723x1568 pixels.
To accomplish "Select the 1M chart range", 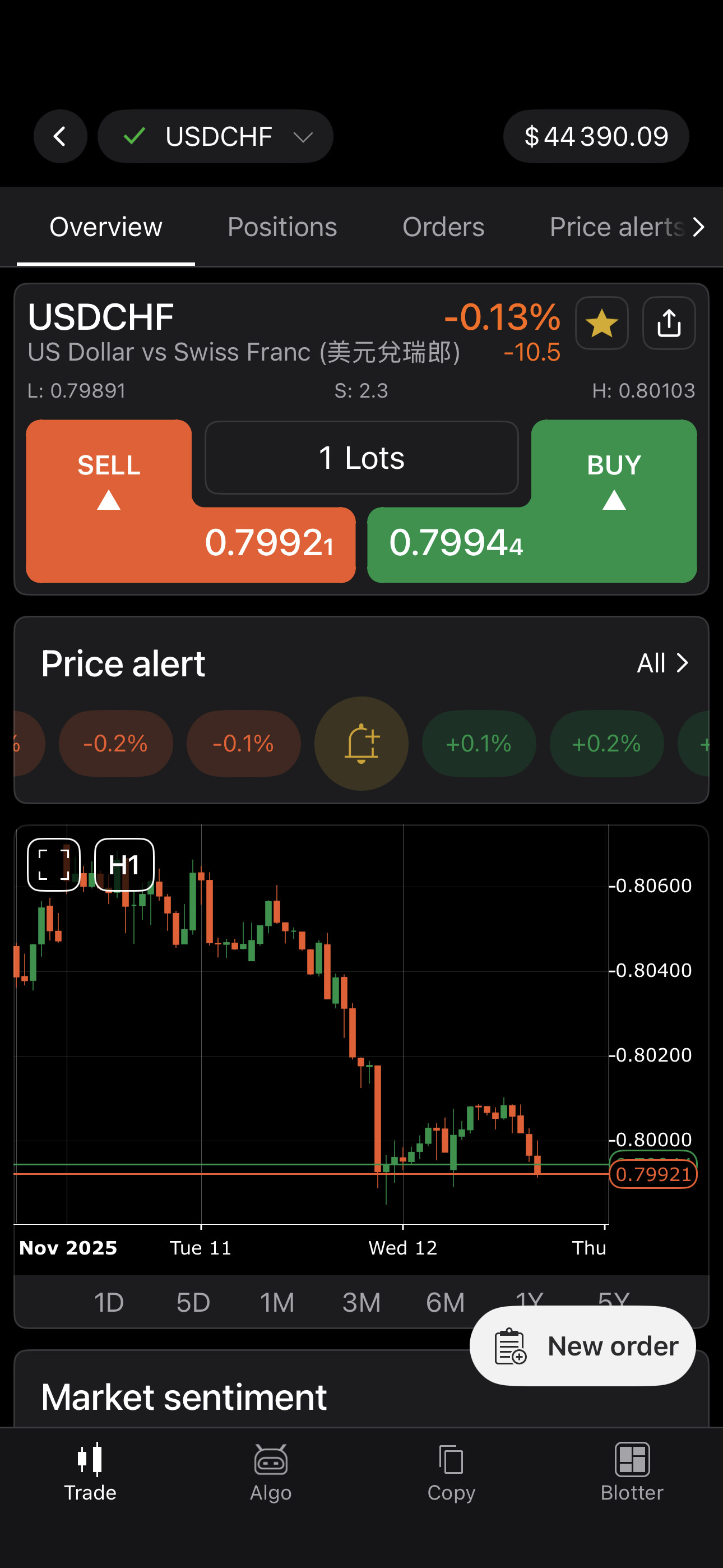I will pyautogui.click(x=277, y=1303).
